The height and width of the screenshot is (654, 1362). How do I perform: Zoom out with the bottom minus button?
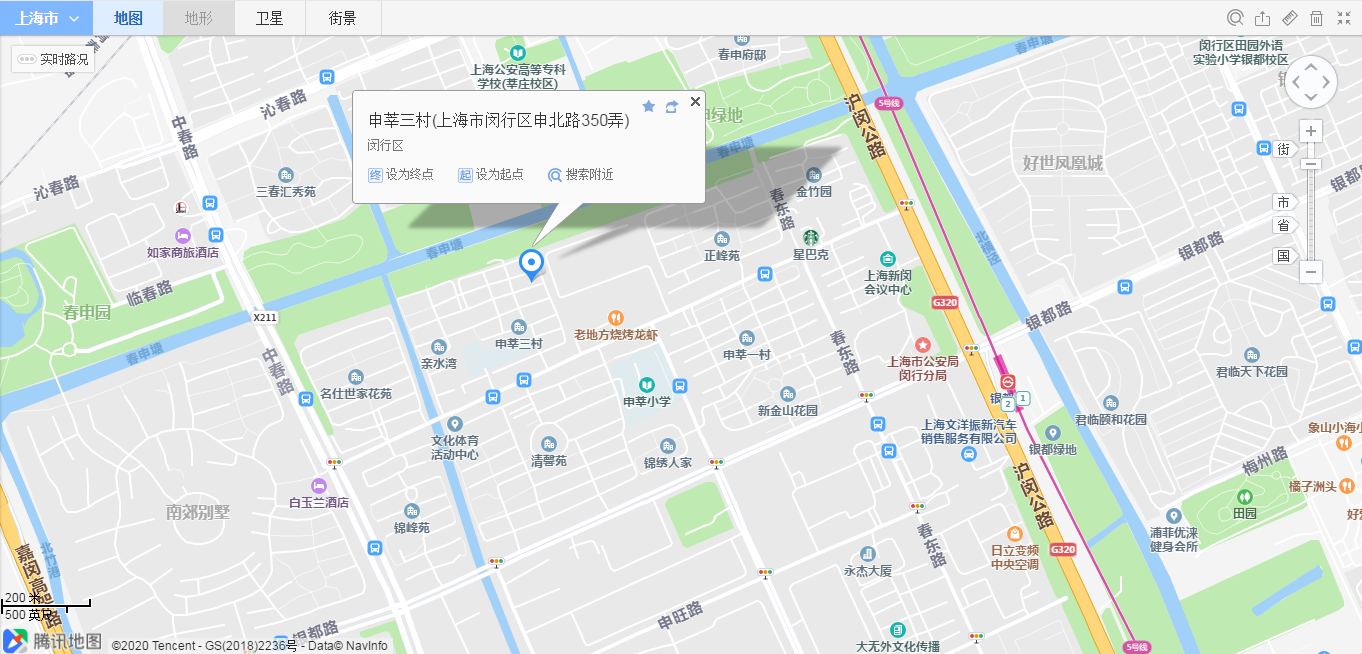coord(1311,272)
